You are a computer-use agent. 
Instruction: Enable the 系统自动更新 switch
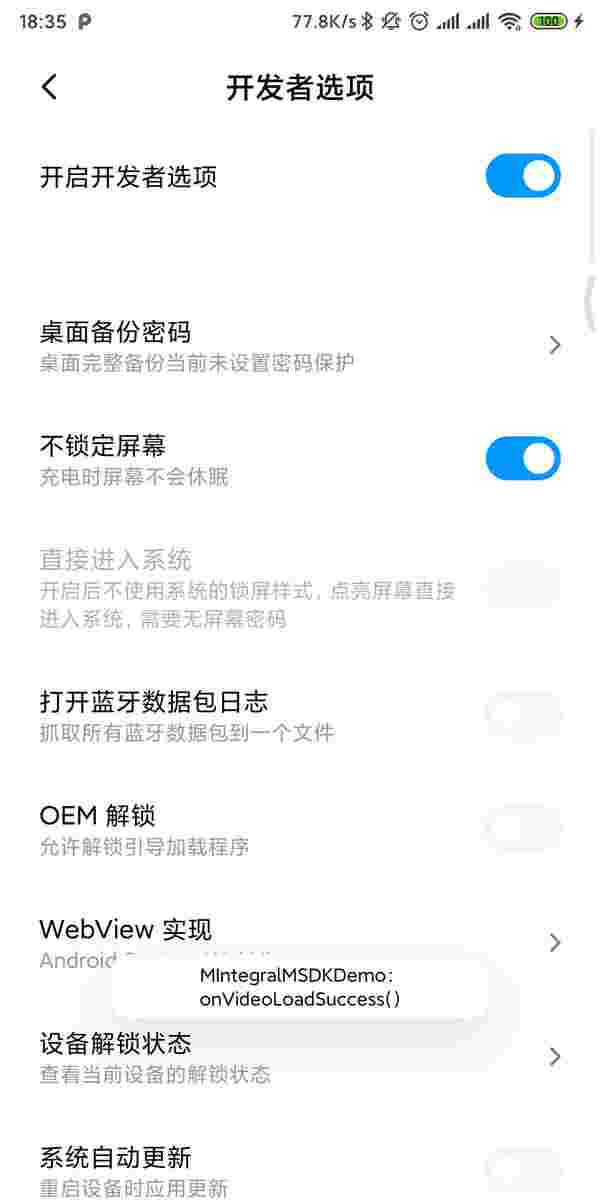(523, 1170)
